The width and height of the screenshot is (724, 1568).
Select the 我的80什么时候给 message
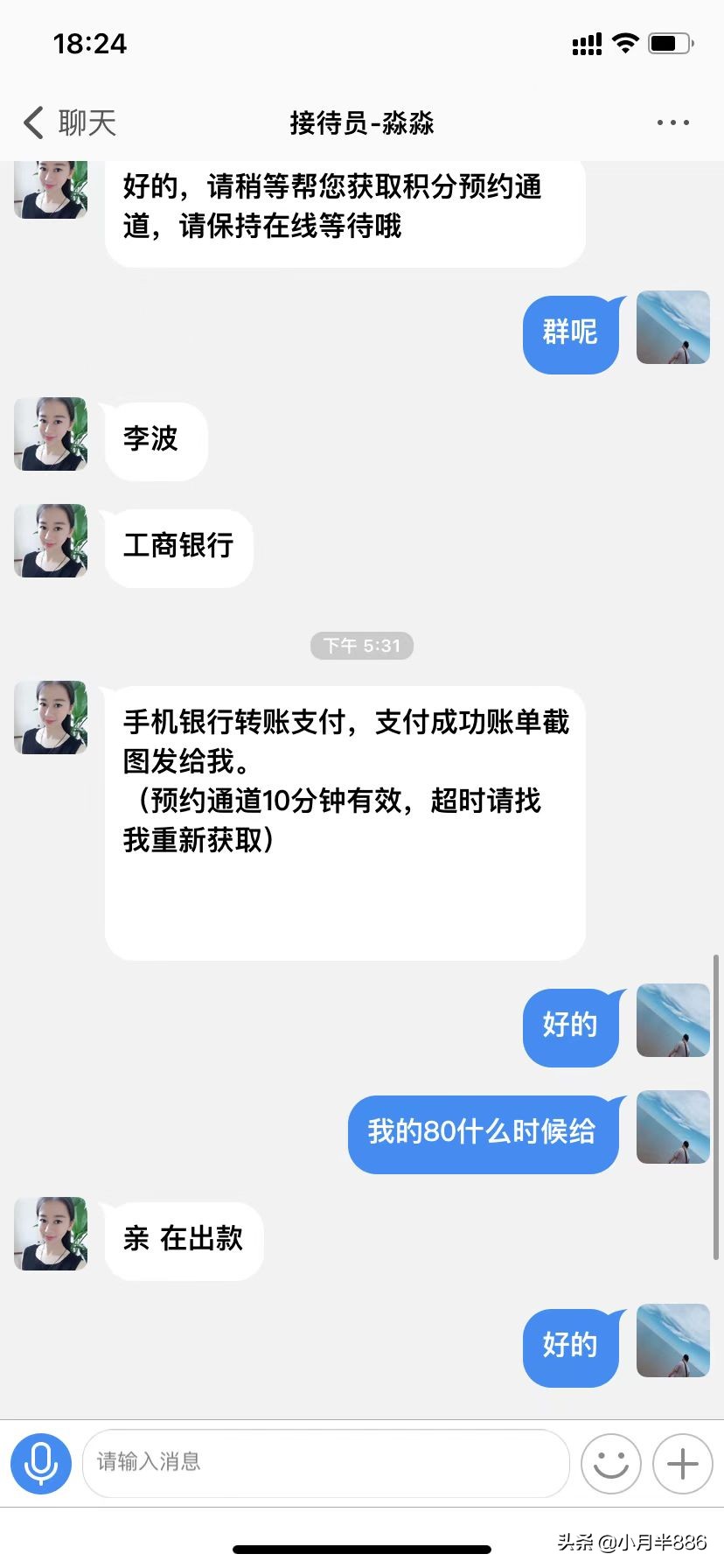(484, 1132)
